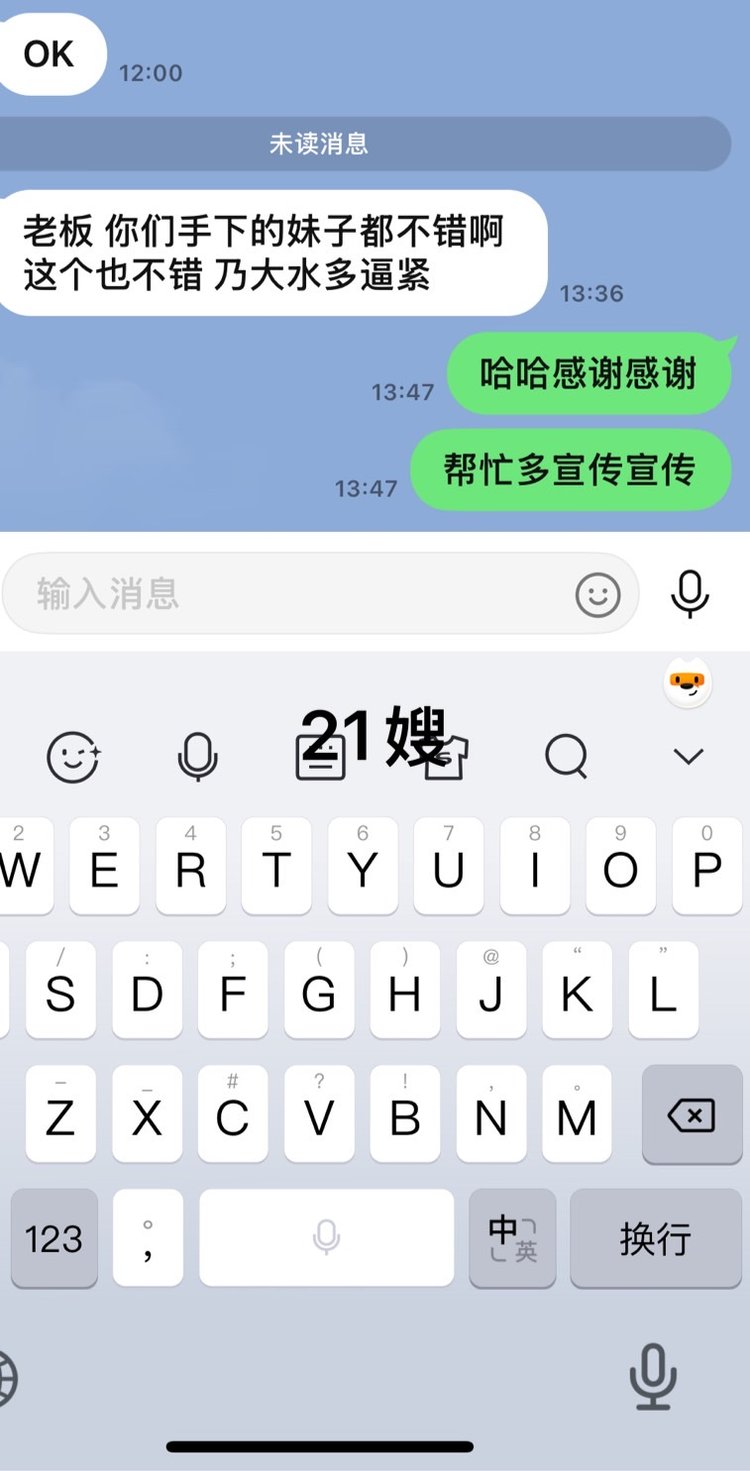The height and width of the screenshot is (1471, 750).
Task: Type the letter H key
Action: (405, 991)
